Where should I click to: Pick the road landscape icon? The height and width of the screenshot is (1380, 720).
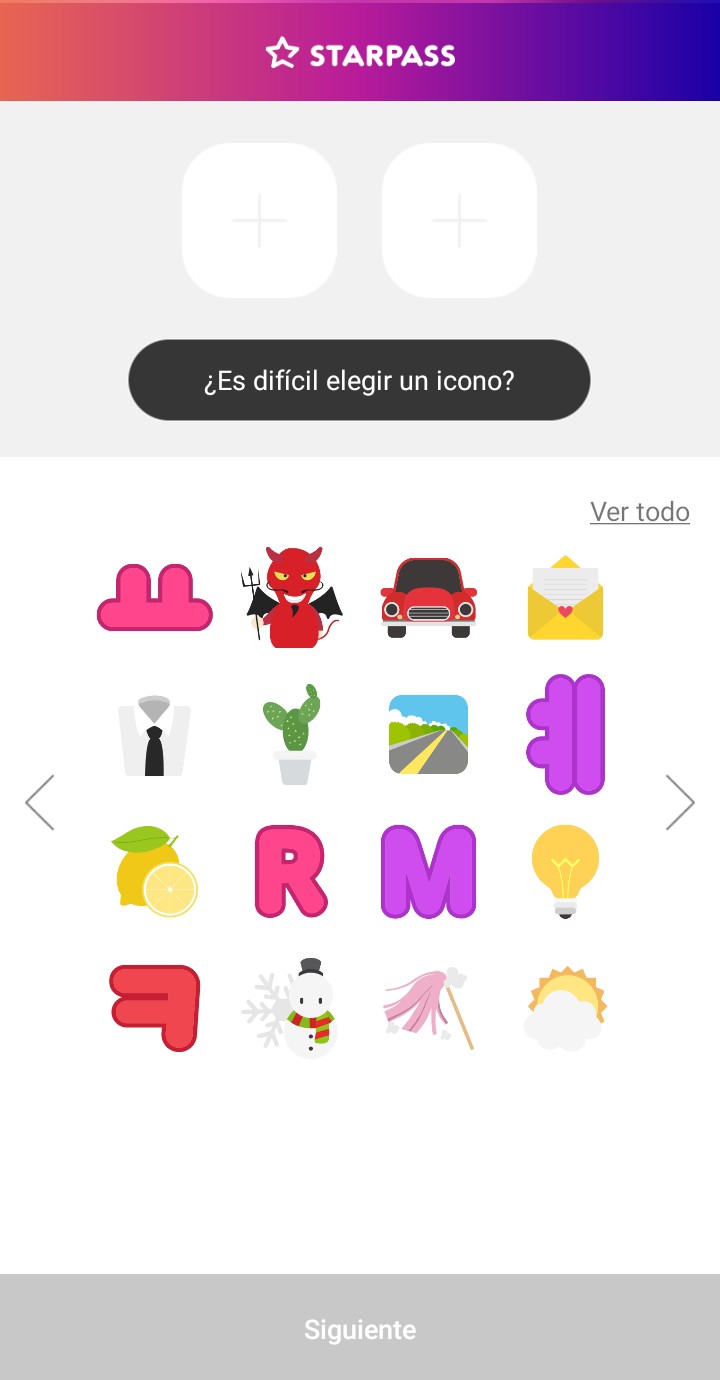[x=429, y=735]
